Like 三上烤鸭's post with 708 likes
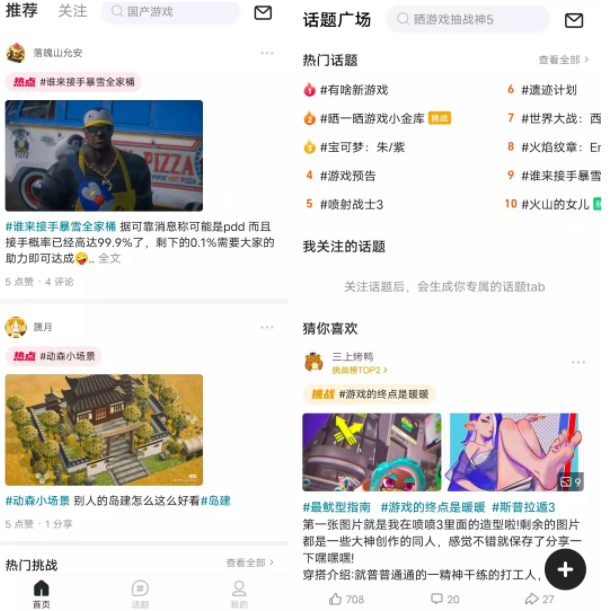 tap(346, 599)
